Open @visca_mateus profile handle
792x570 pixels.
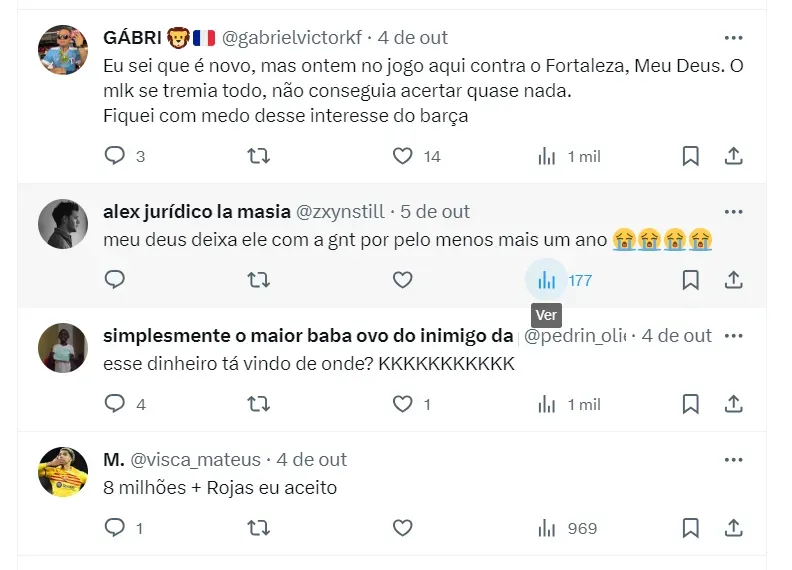click(194, 460)
